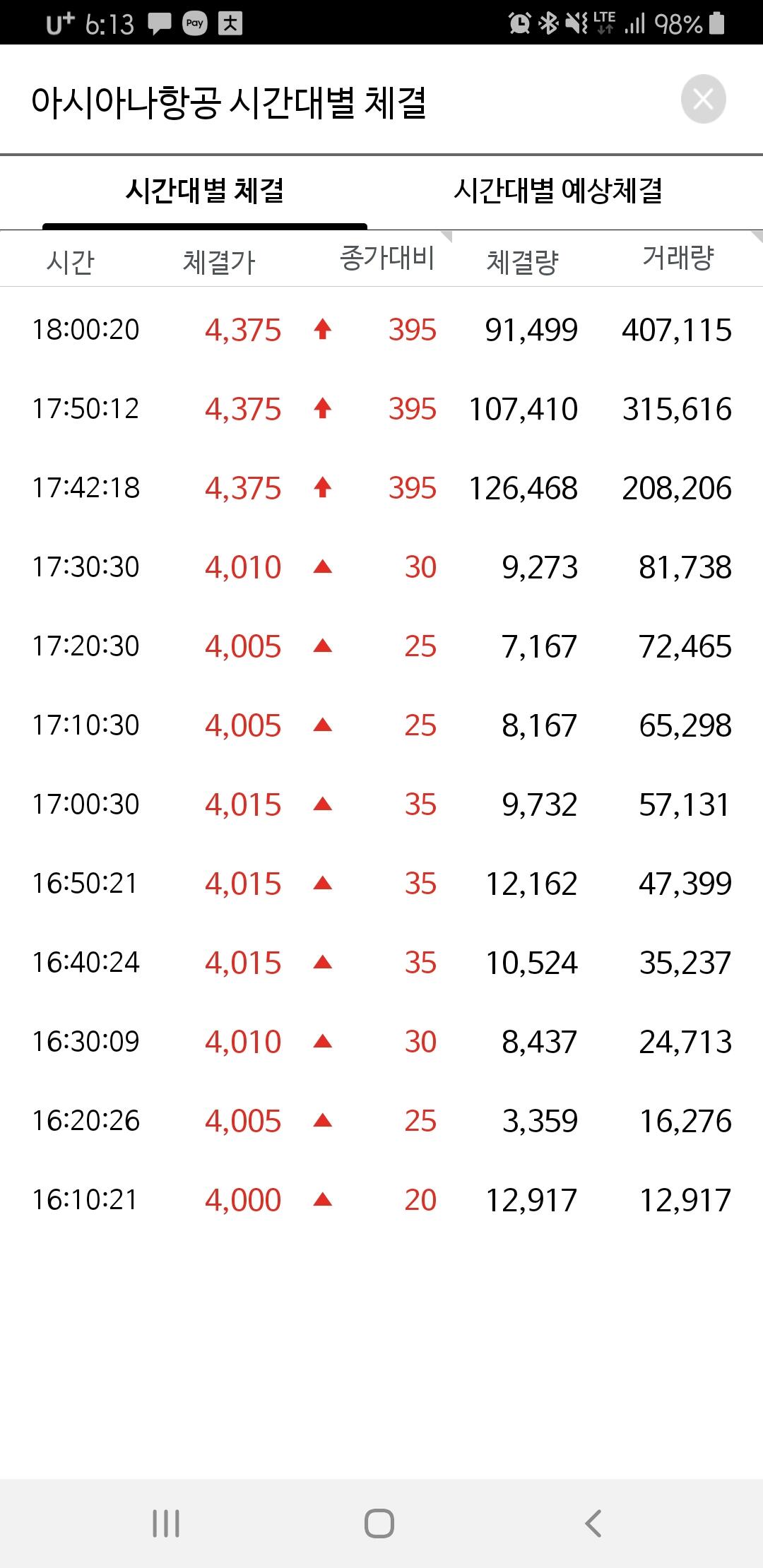Toggle the 거래량 column header
This screenshot has width=763, height=1568.
click(x=678, y=259)
